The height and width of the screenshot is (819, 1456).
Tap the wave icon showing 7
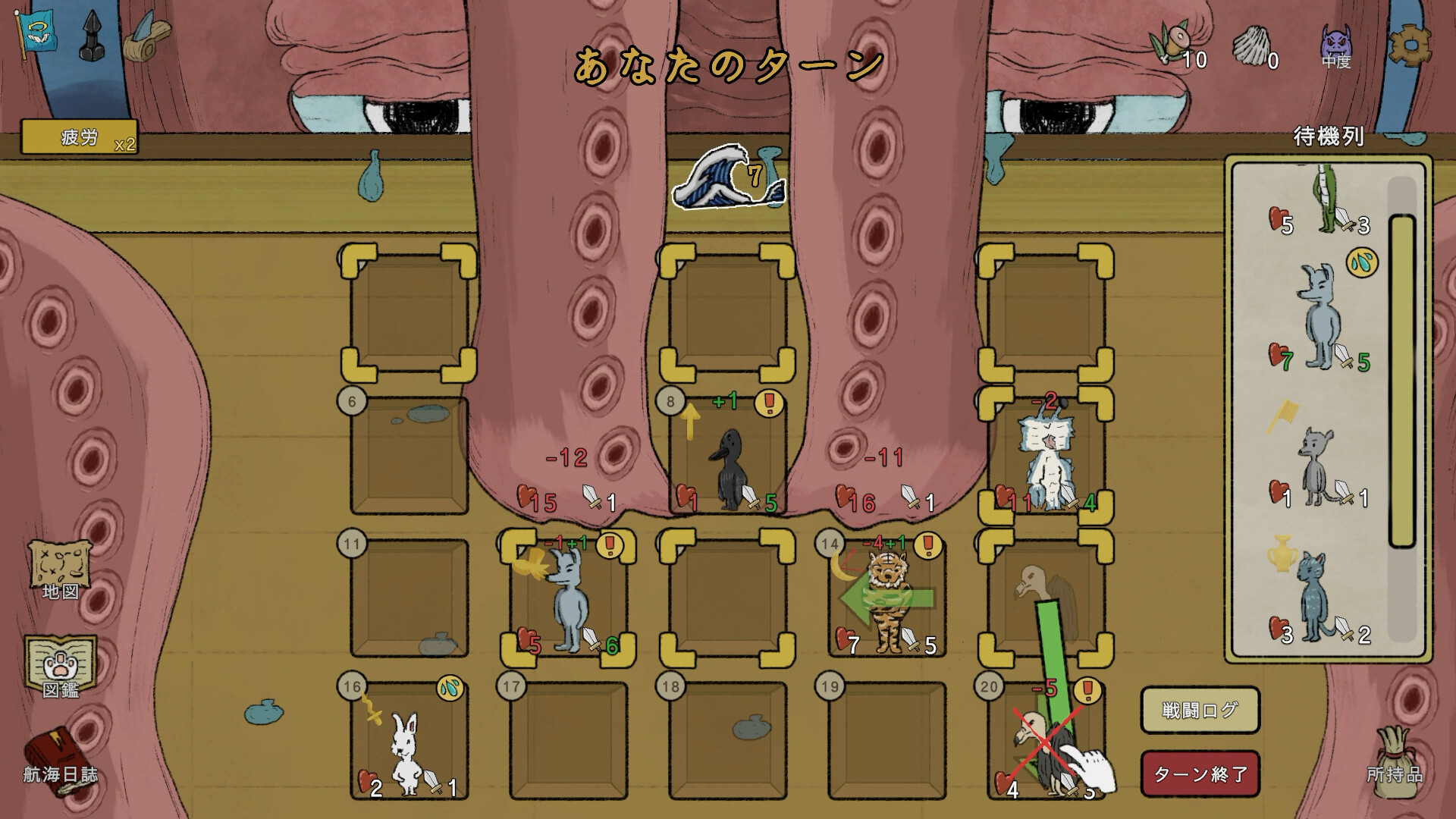click(x=726, y=177)
